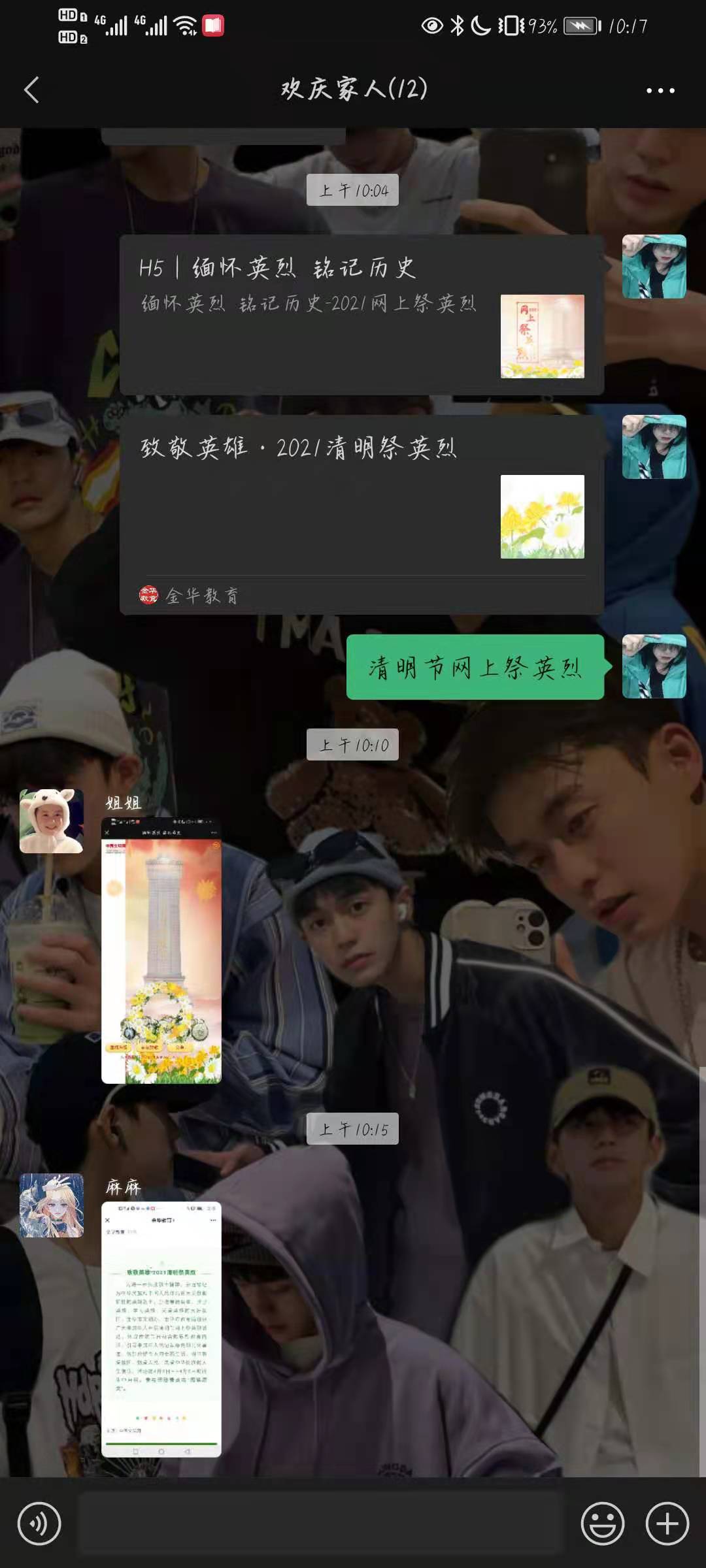Screen dimensions: 706x1568
Task: Open 麻麻's profile avatar
Action: click(52, 1205)
